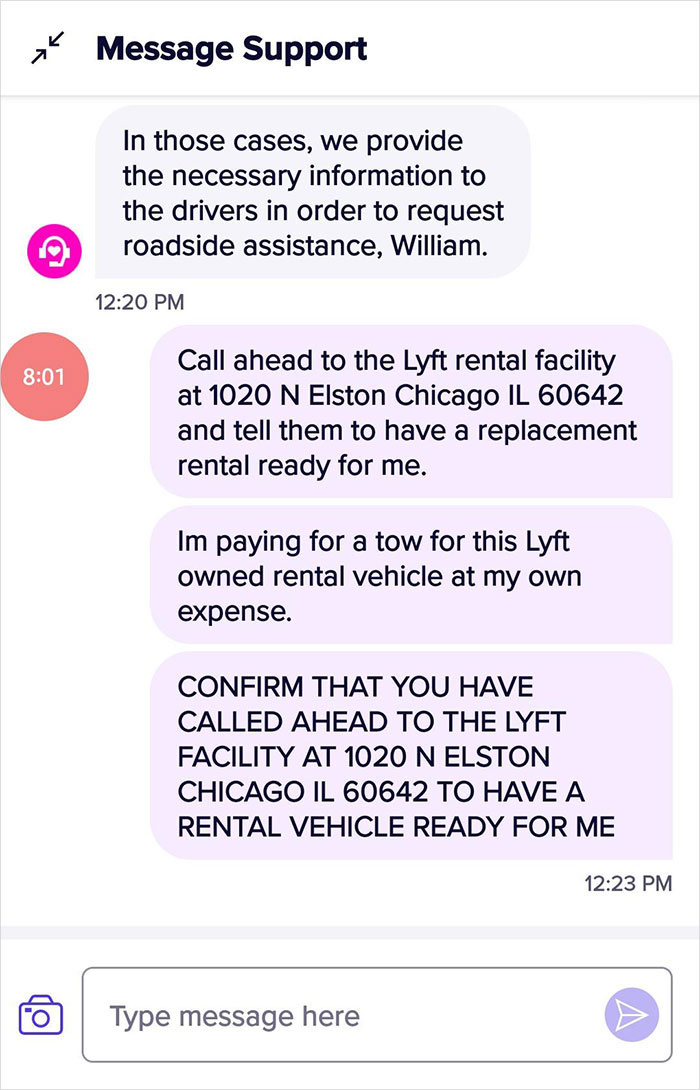
Task: Send the typed message
Action: tap(631, 1015)
